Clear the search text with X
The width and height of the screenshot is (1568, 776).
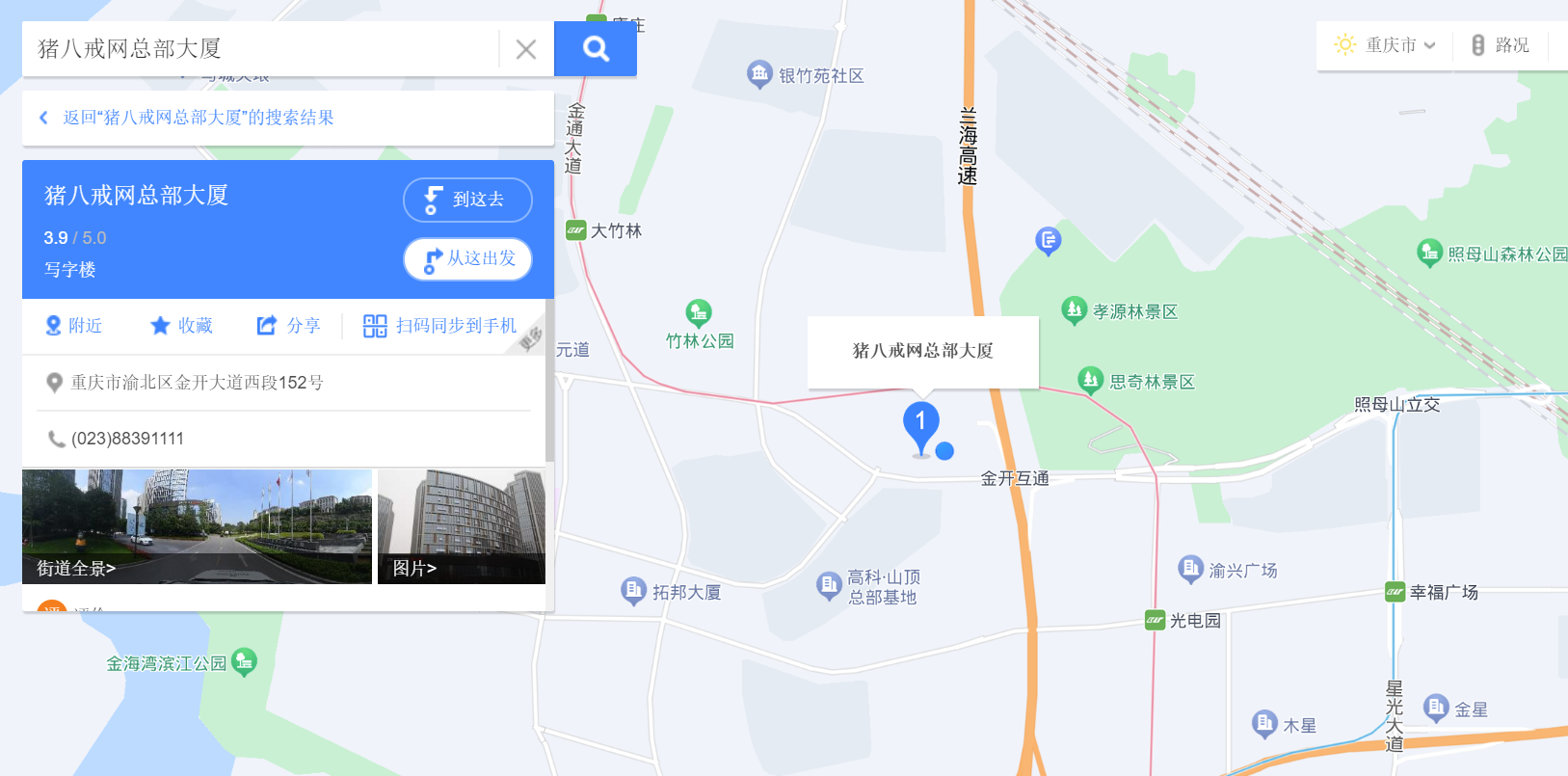pos(525,49)
